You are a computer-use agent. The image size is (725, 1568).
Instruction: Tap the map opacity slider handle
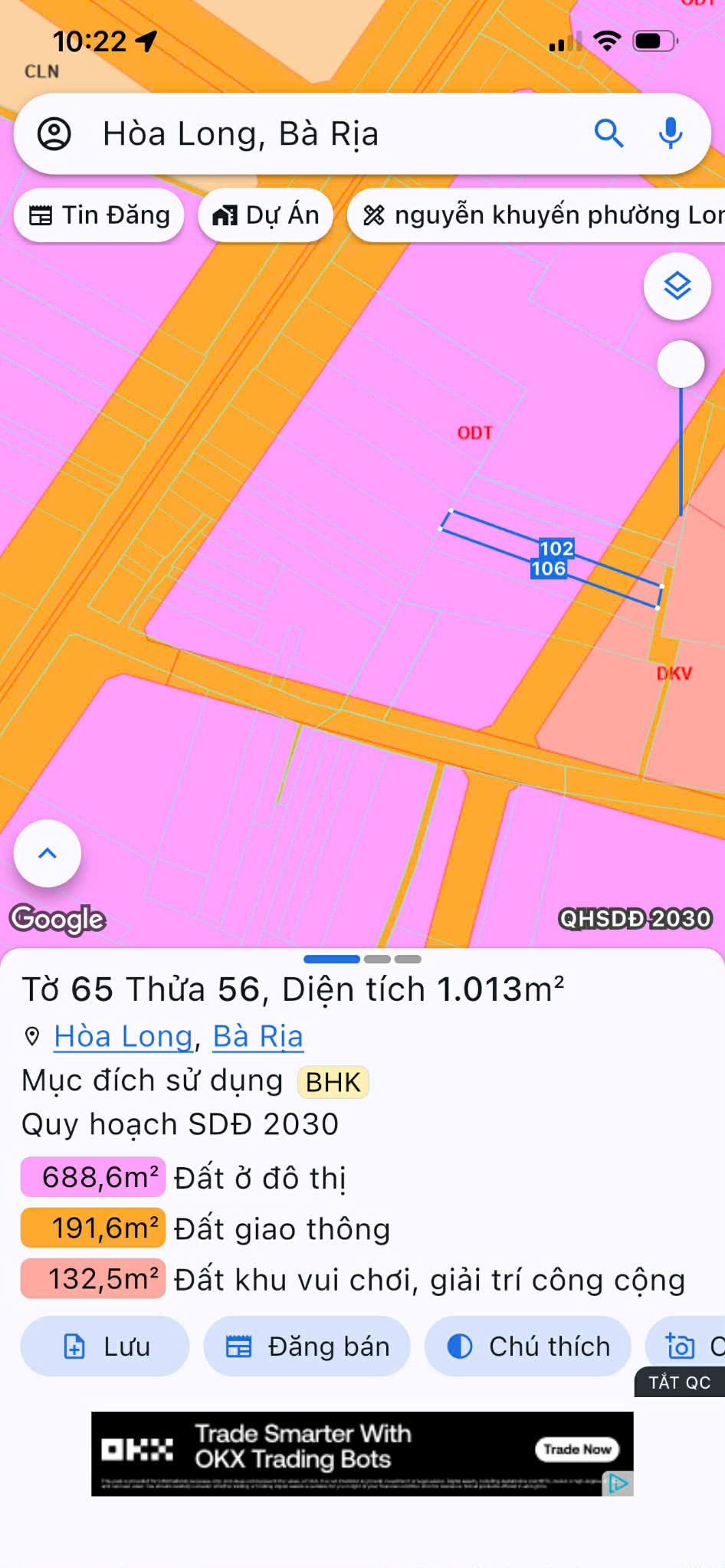point(681,365)
